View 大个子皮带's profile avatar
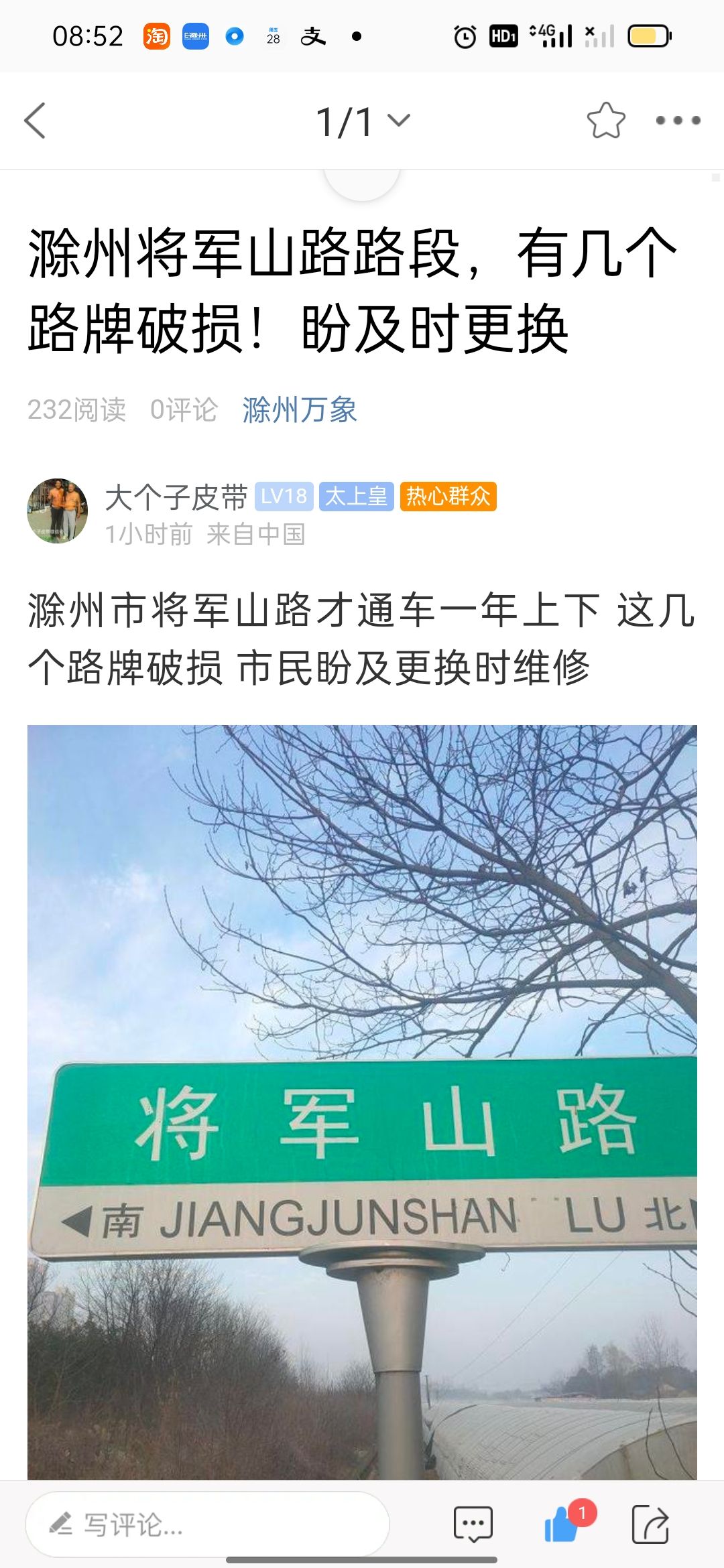 pyautogui.click(x=58, y=511)
